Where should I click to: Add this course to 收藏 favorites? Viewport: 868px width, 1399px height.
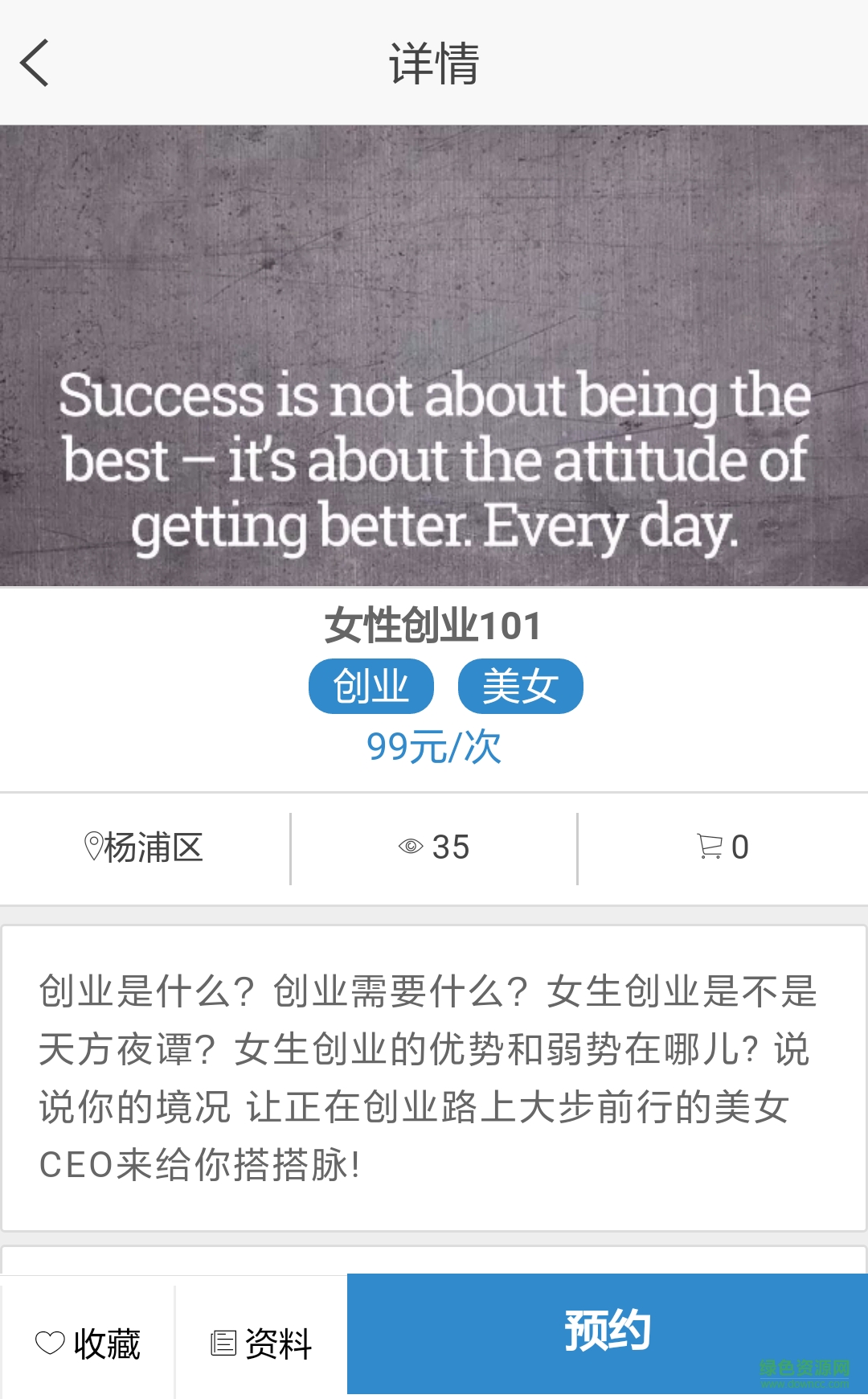pyautogui.click(x=88, y=1343)
